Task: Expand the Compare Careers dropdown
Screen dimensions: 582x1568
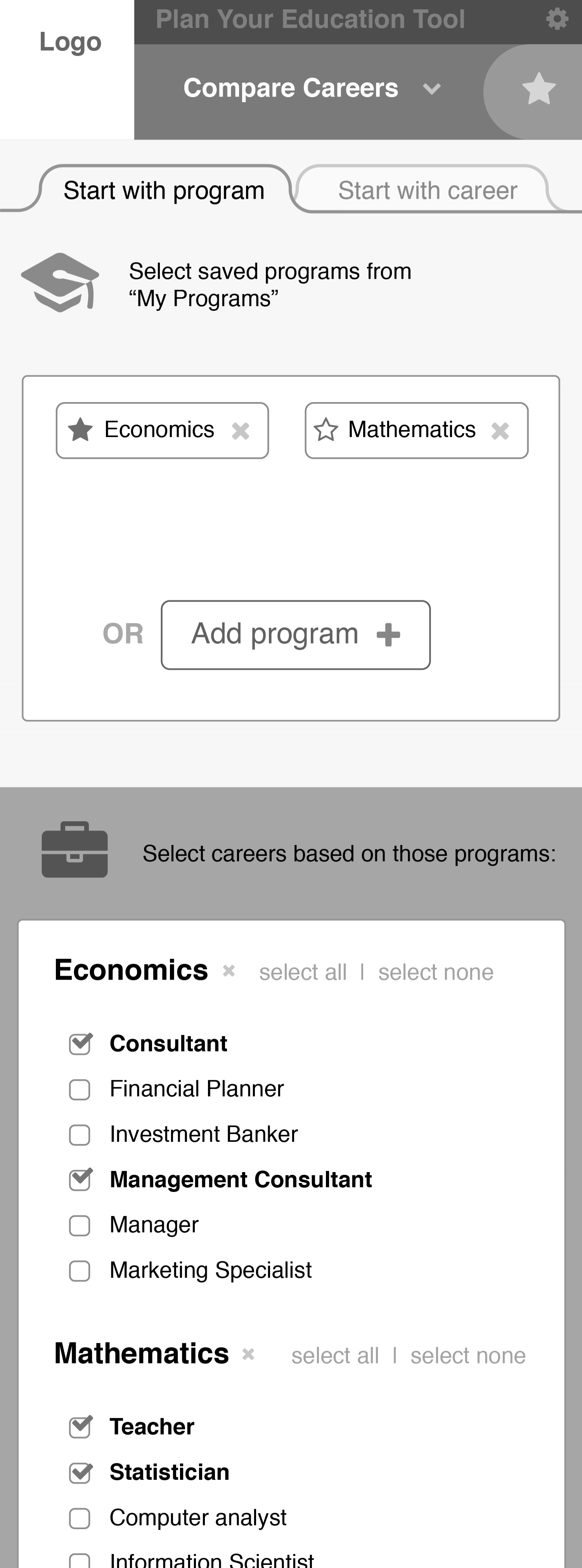Action: click(x=431, y=89)
